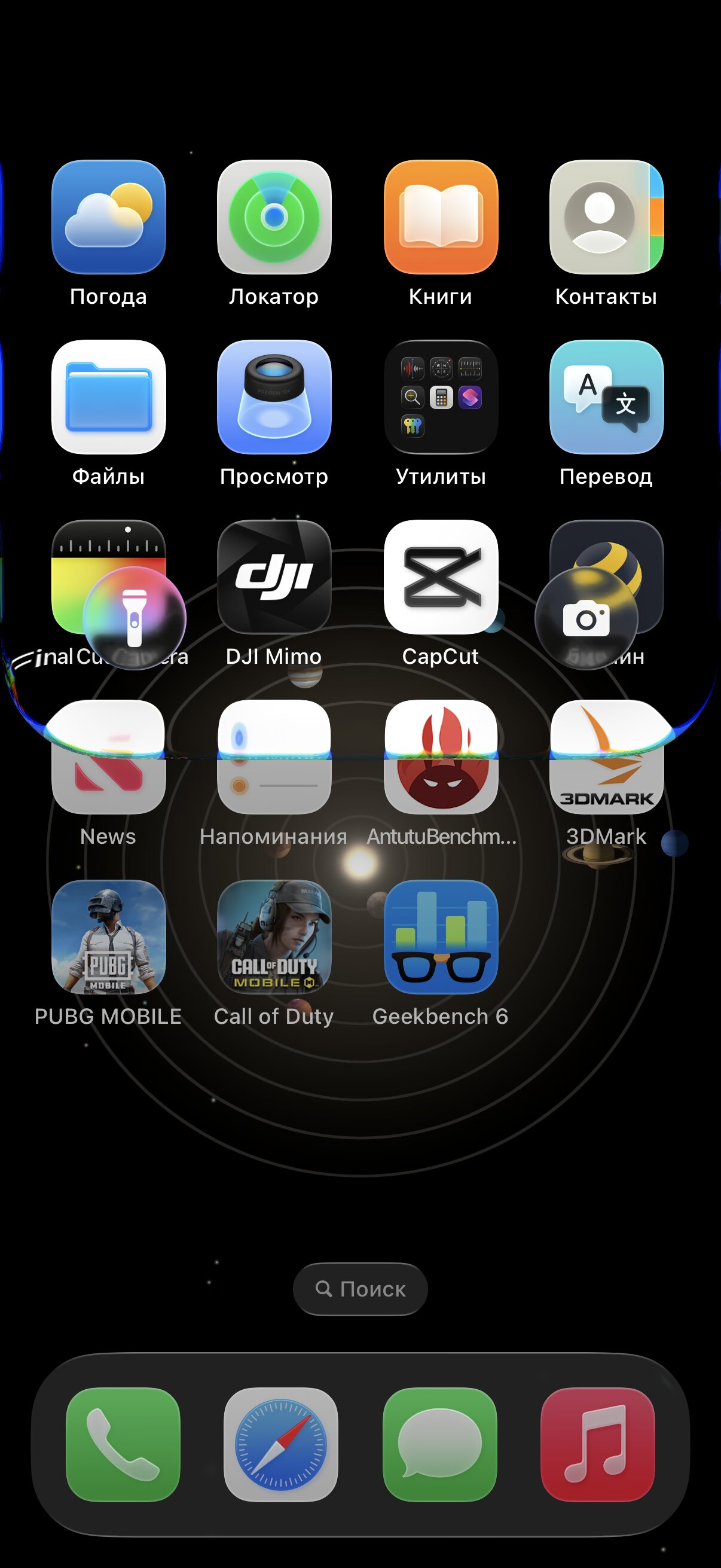
Task: Start PUBG MOBILE
Action: point(108,936)
